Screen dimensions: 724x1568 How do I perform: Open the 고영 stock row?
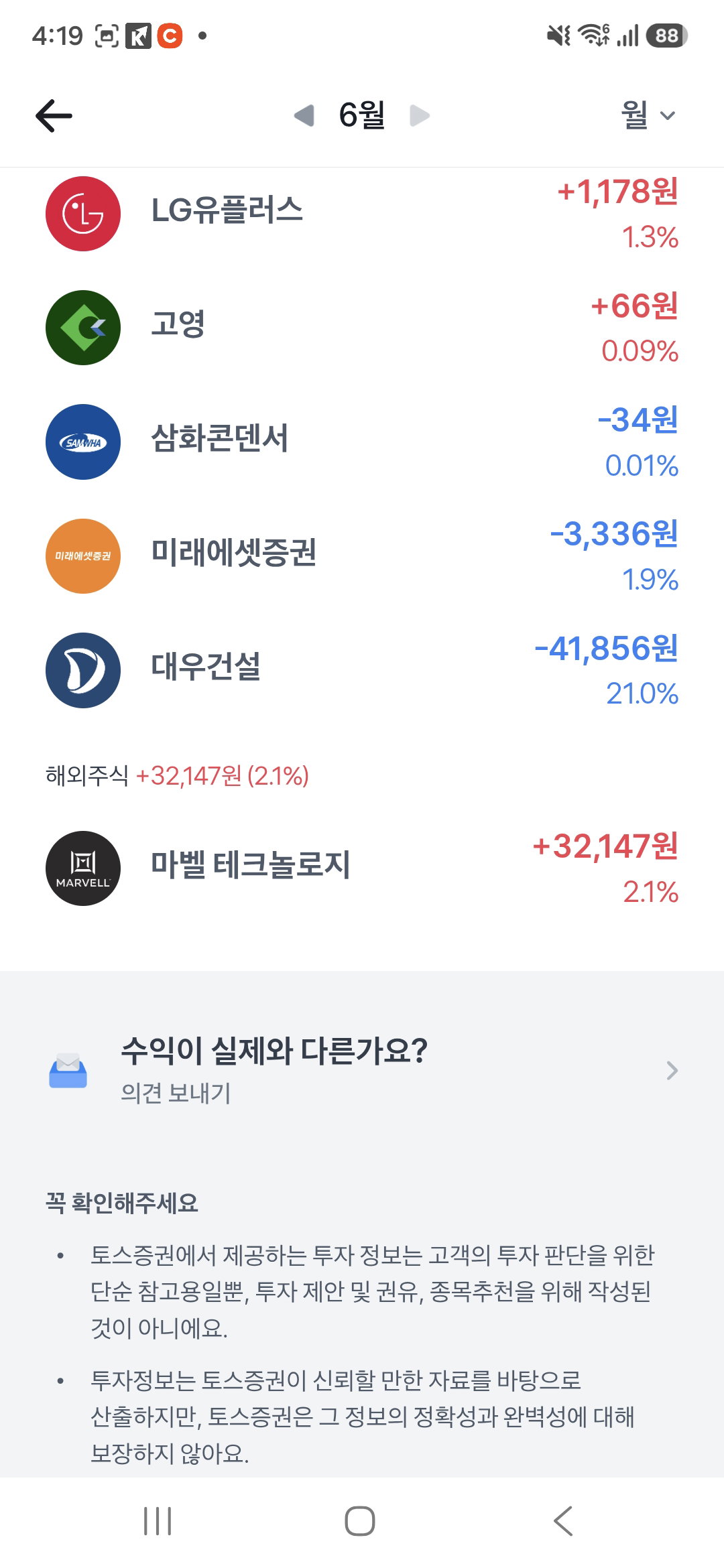[x=362, y=328]
